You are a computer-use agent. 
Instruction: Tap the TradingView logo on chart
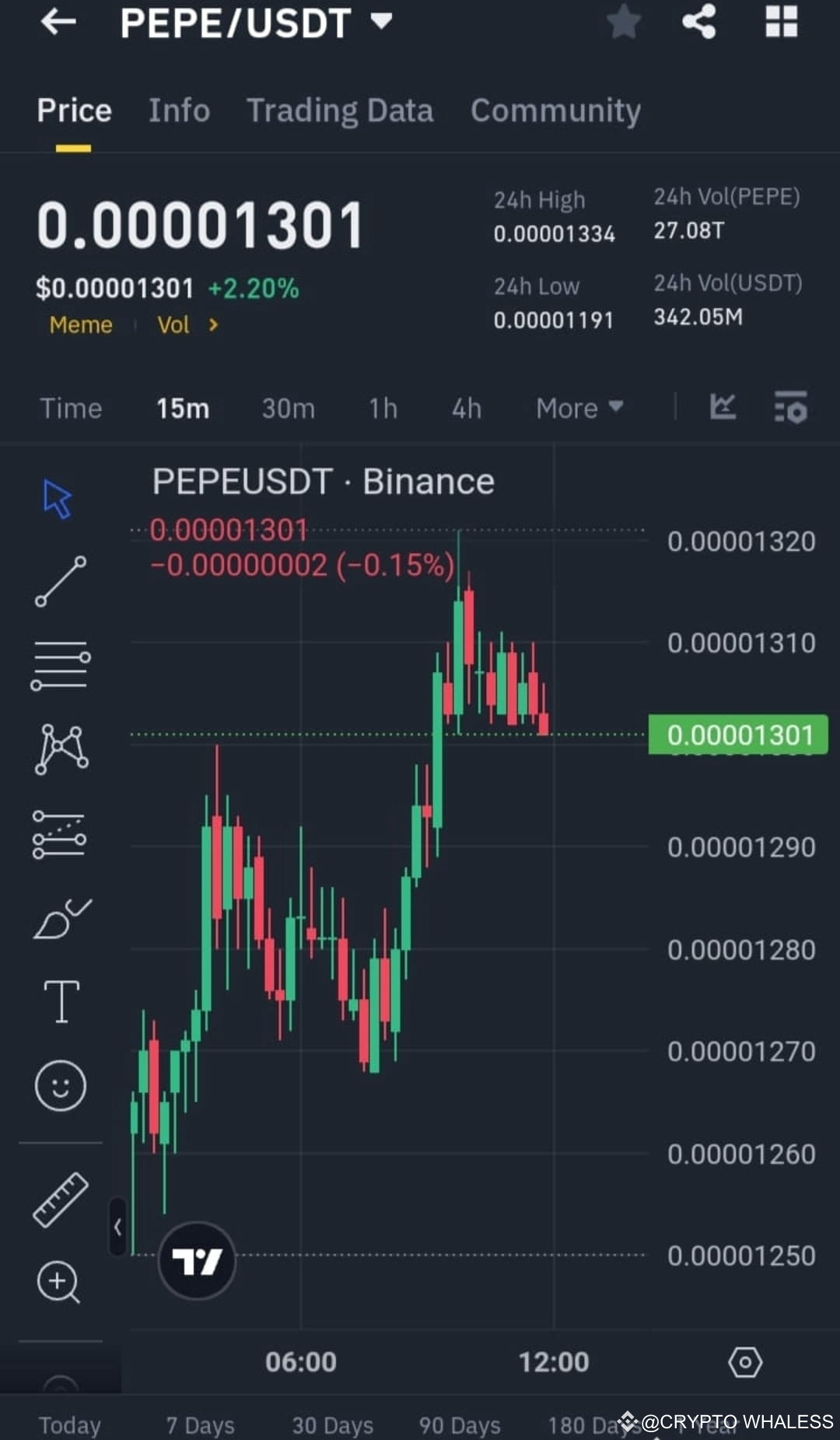(197, 1260)
